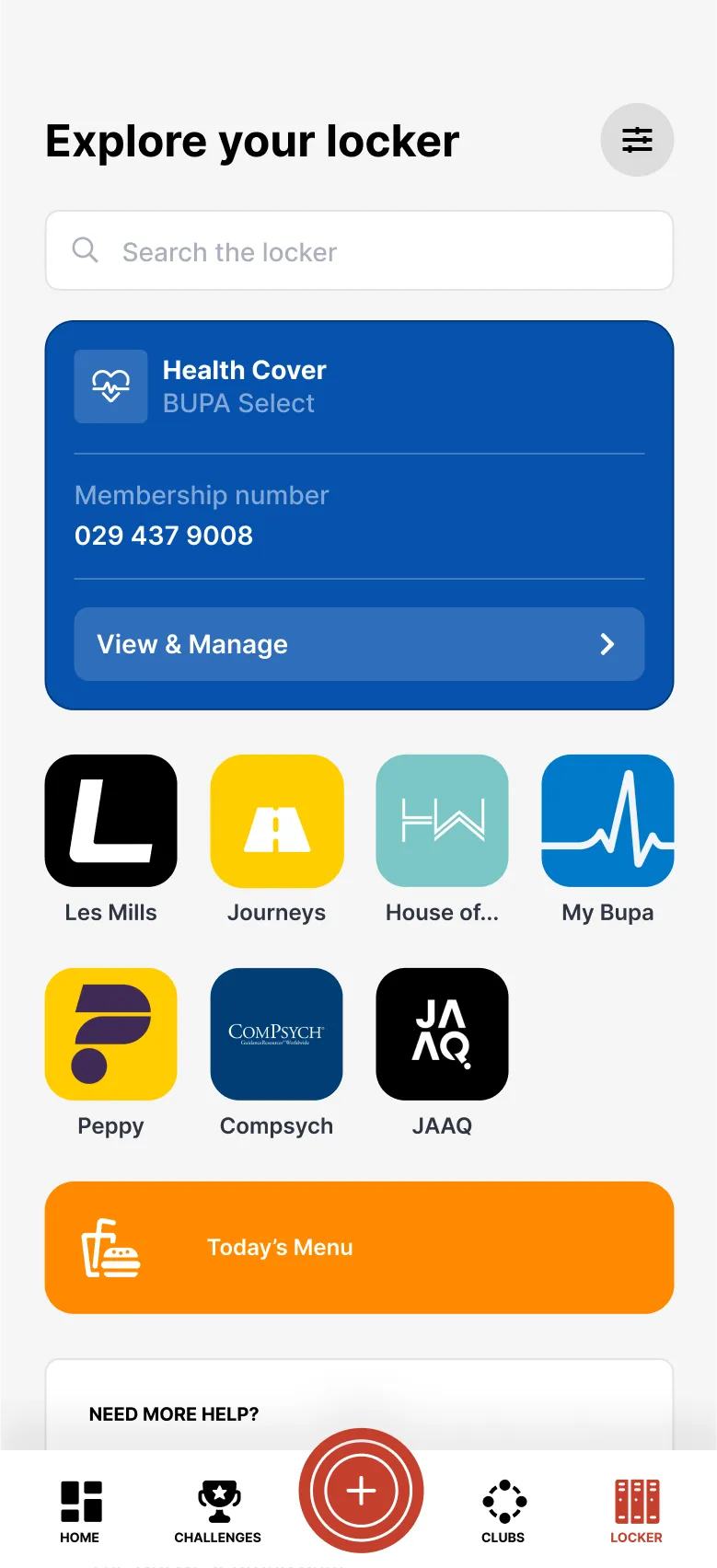Image resolution: width=717 pixels, height=1568 pixels.
Task: Open View & Manage for Health Cover
Action: pos(359,644)
